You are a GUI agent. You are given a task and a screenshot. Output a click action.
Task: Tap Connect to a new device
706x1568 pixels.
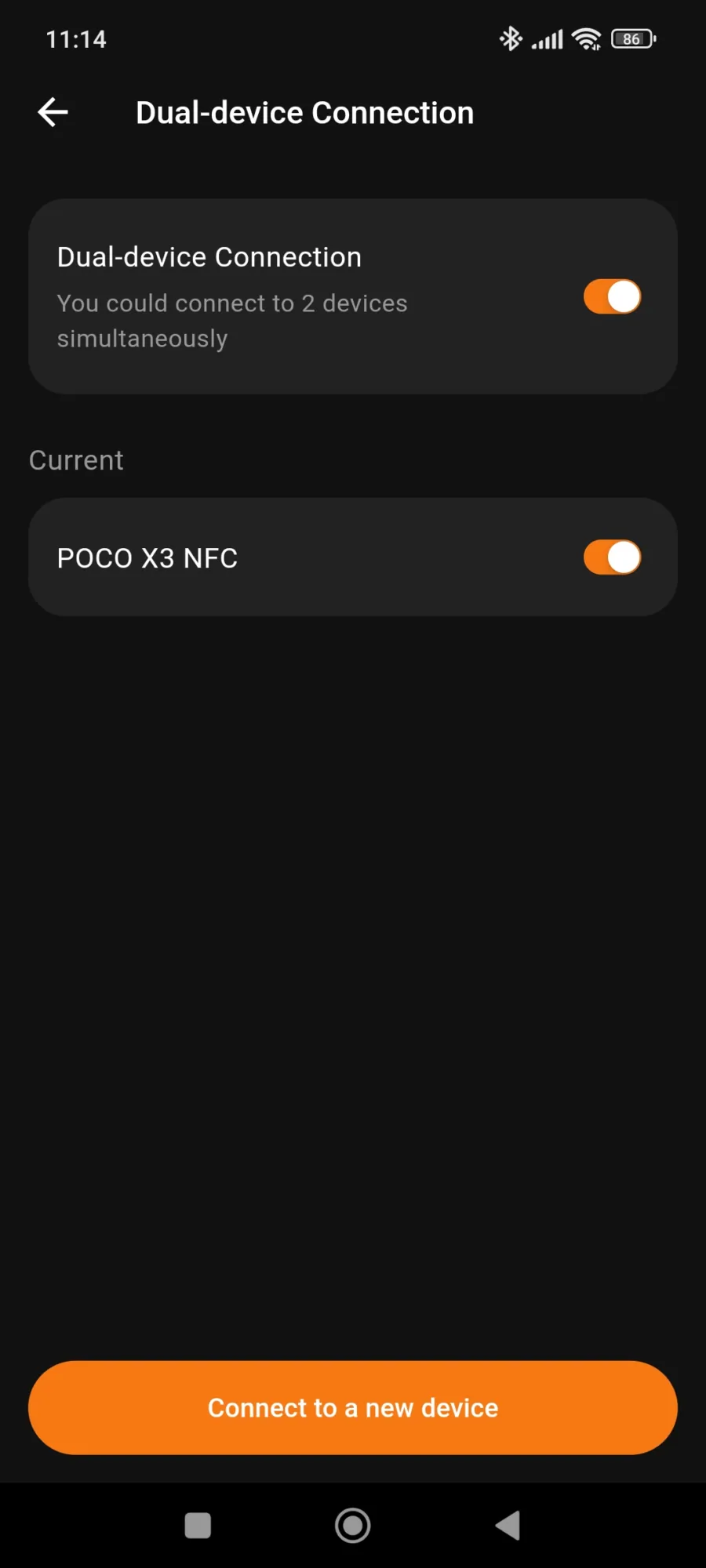pyautogui.click(x=353, y=1408)
